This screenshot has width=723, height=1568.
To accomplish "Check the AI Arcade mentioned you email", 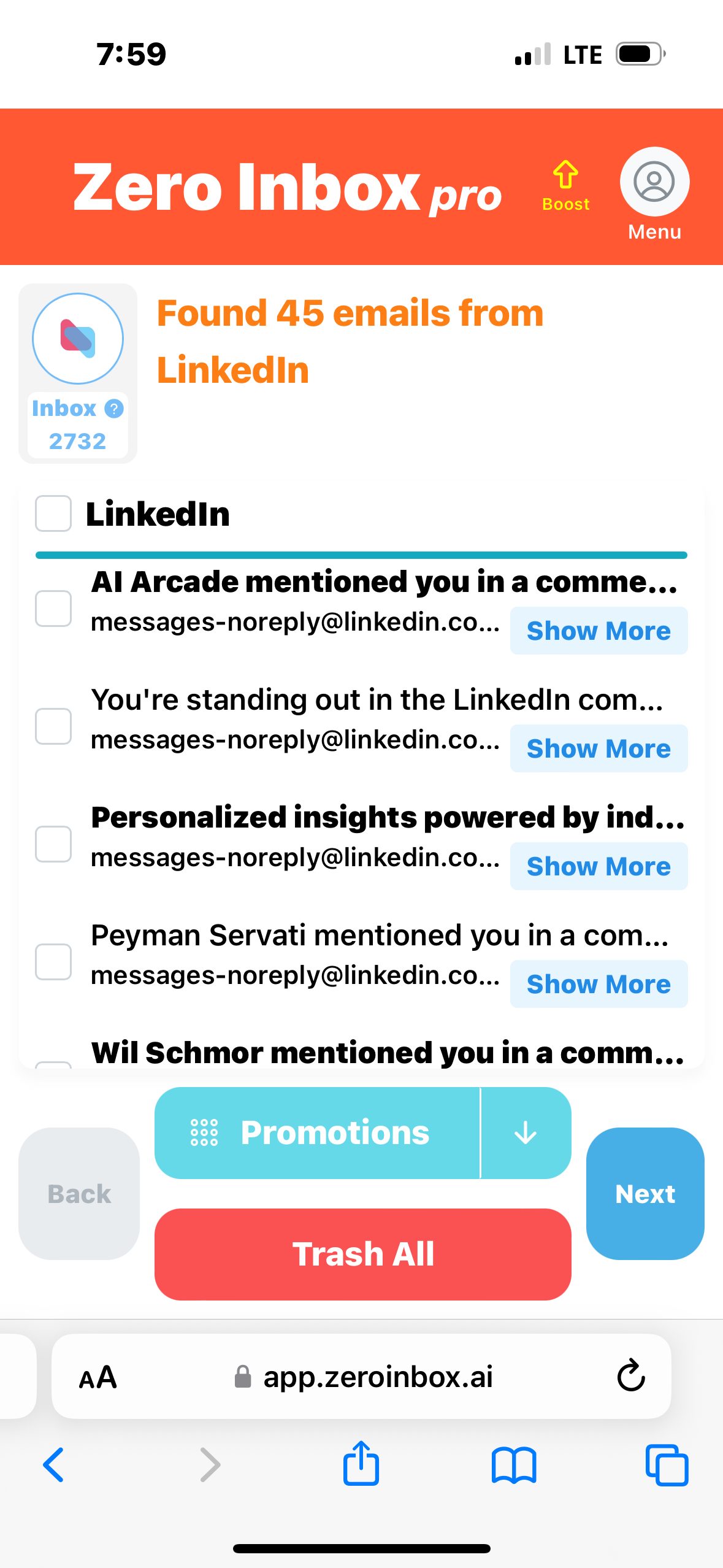I will (x=53, y=609).
